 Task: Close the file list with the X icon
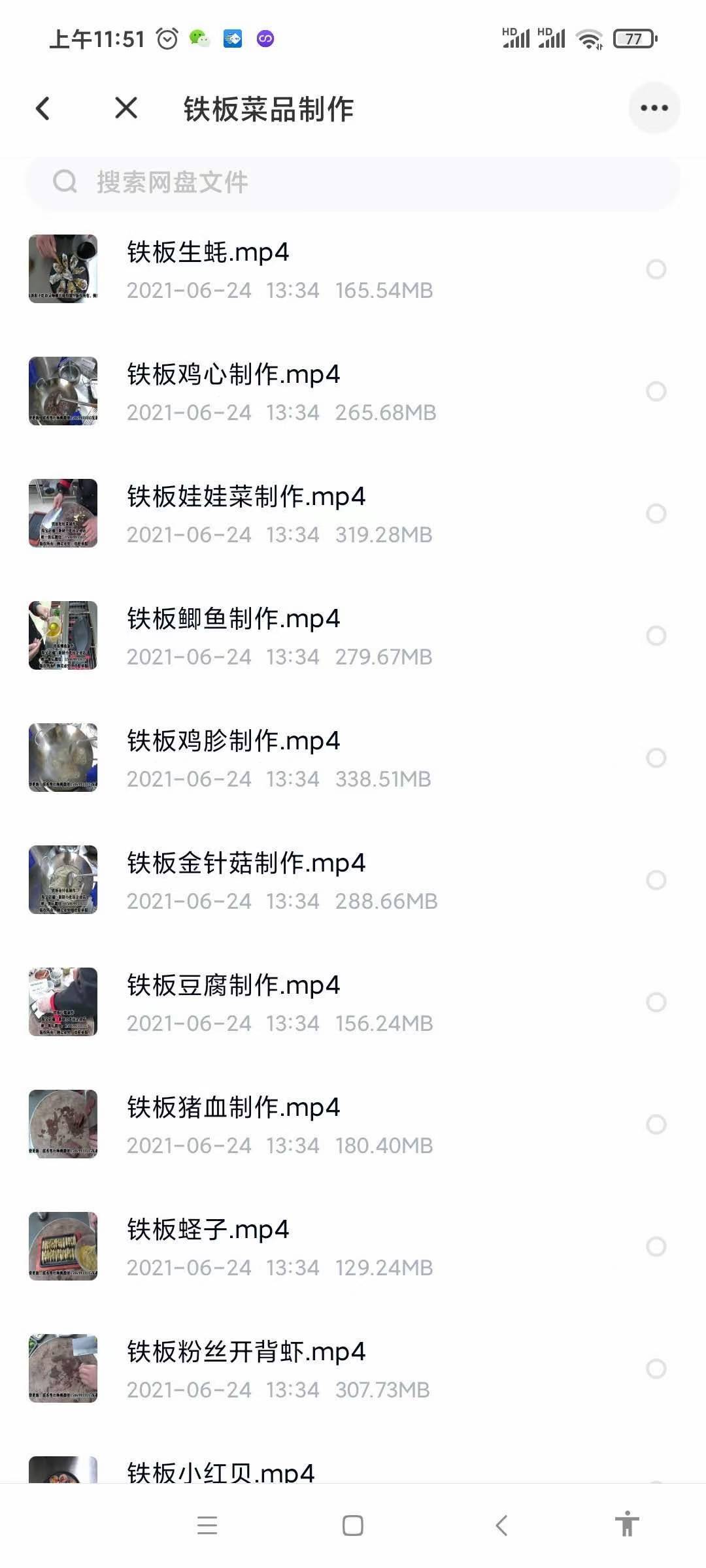click(x=124, y=108)
